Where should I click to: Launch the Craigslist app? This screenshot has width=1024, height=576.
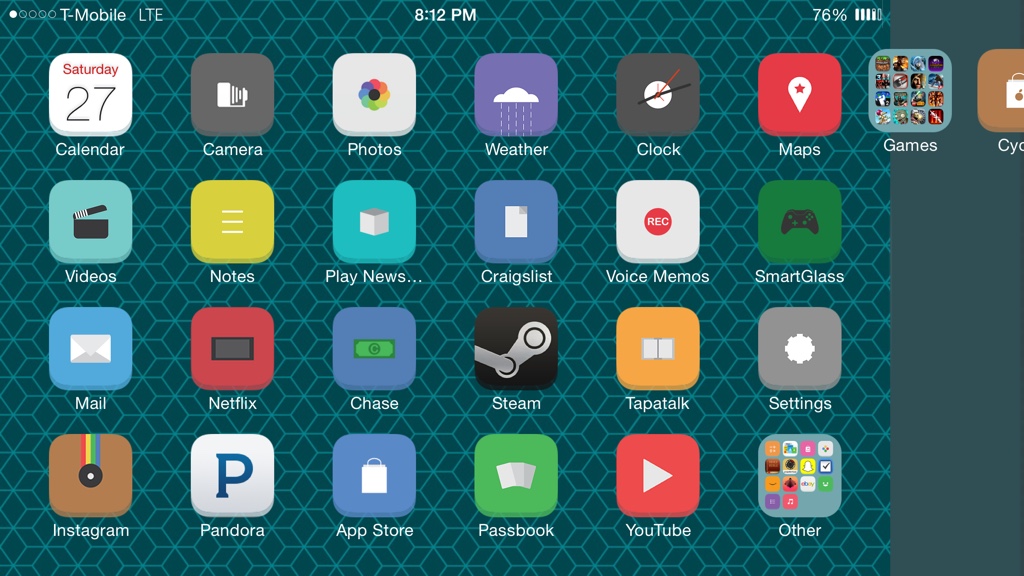(516, 222)
